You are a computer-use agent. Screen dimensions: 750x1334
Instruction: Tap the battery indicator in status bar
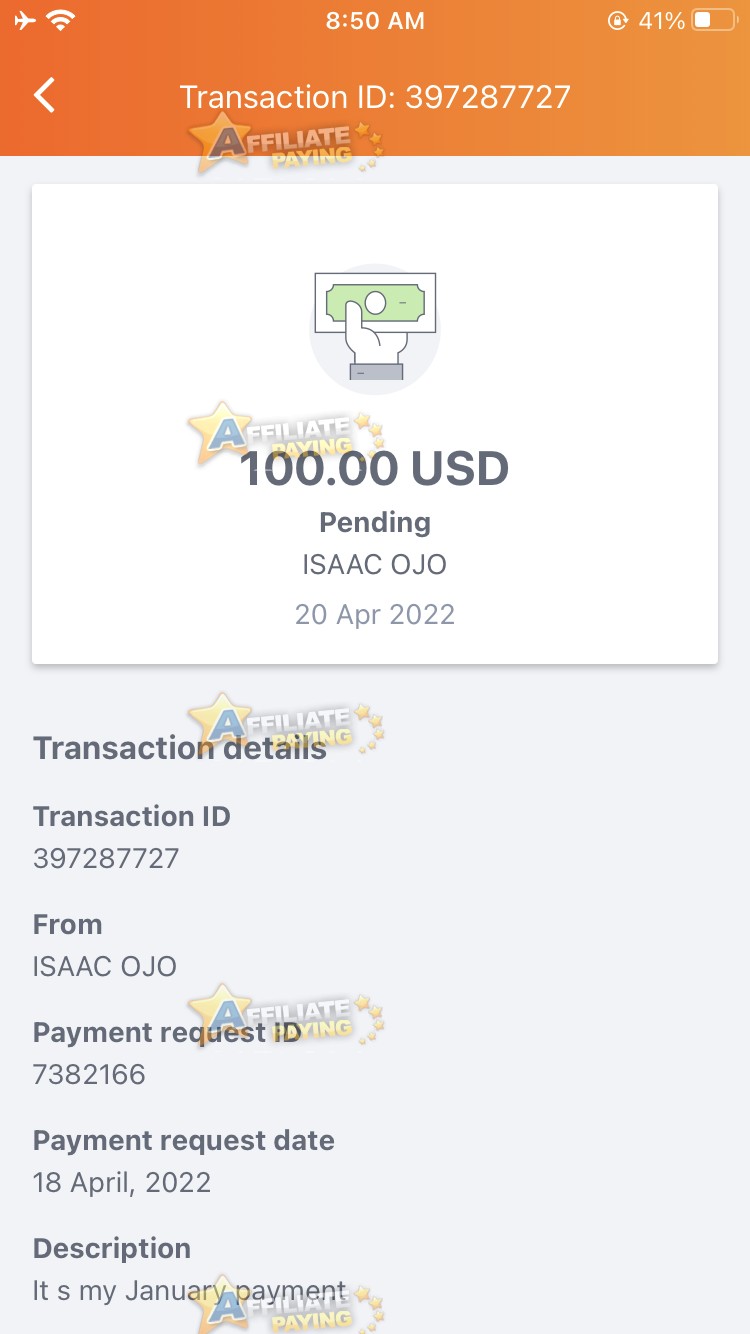(x=714, y=18)
